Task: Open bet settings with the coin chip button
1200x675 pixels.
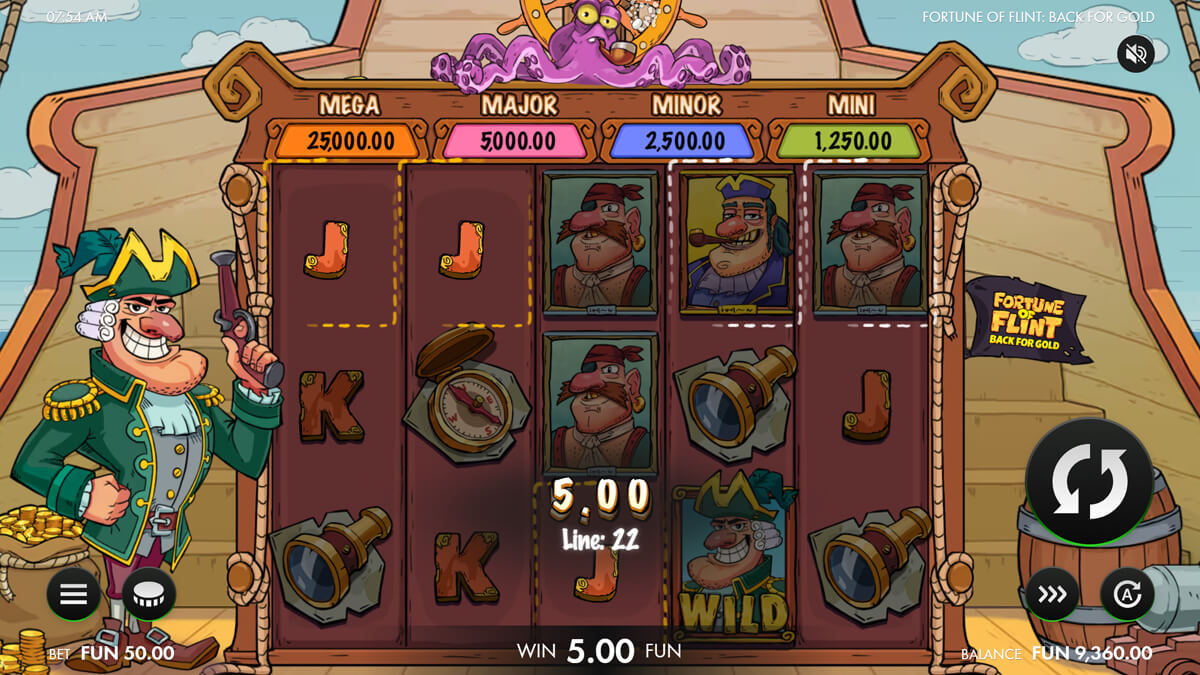Action: pos(150,594)
